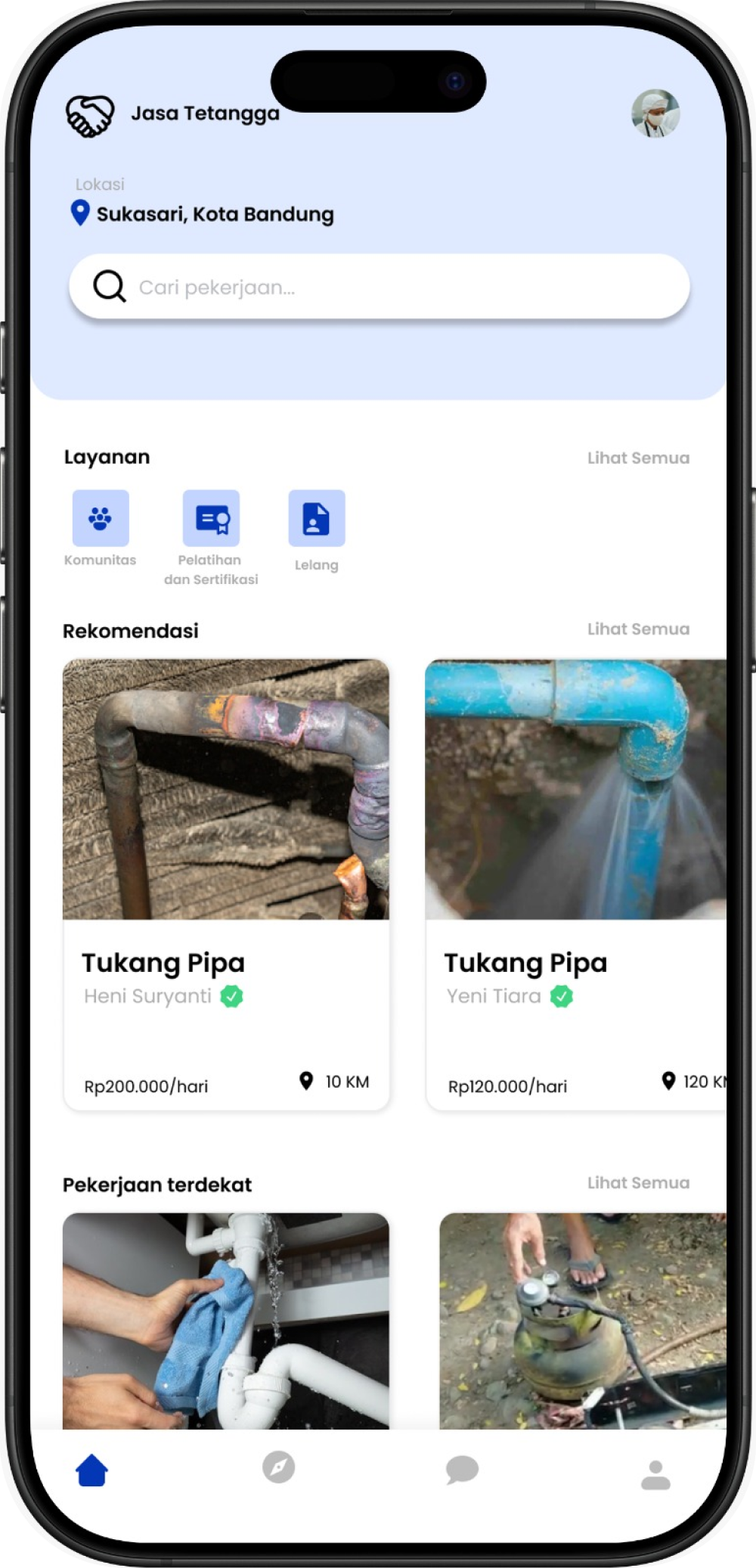This screenshot has width=756, height=1568.
Task: Open Yeni Tiara's Tukang Pipa card
Action: tap(575, 883)
